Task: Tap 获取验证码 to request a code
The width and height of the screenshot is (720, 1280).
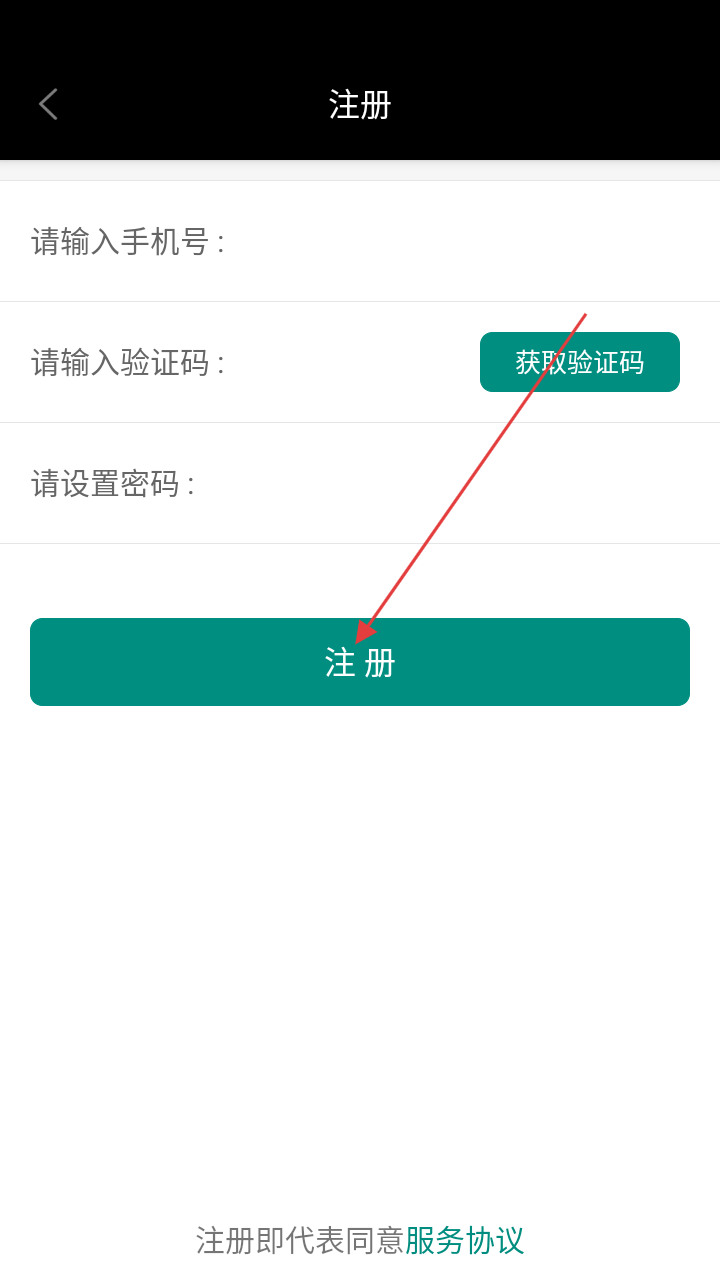Action: (x=580, y=362)
